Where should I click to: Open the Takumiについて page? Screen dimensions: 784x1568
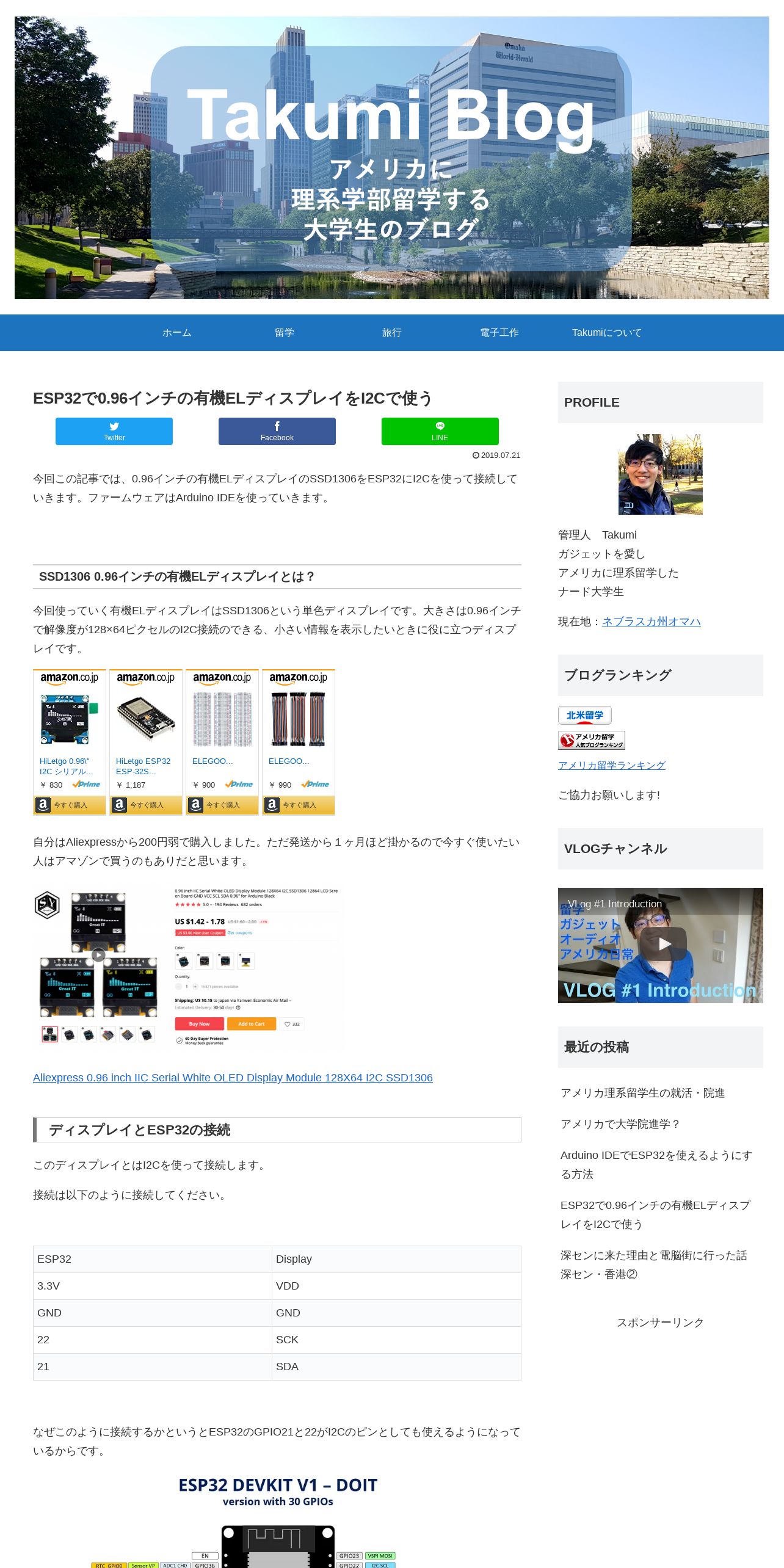point(606,333)
